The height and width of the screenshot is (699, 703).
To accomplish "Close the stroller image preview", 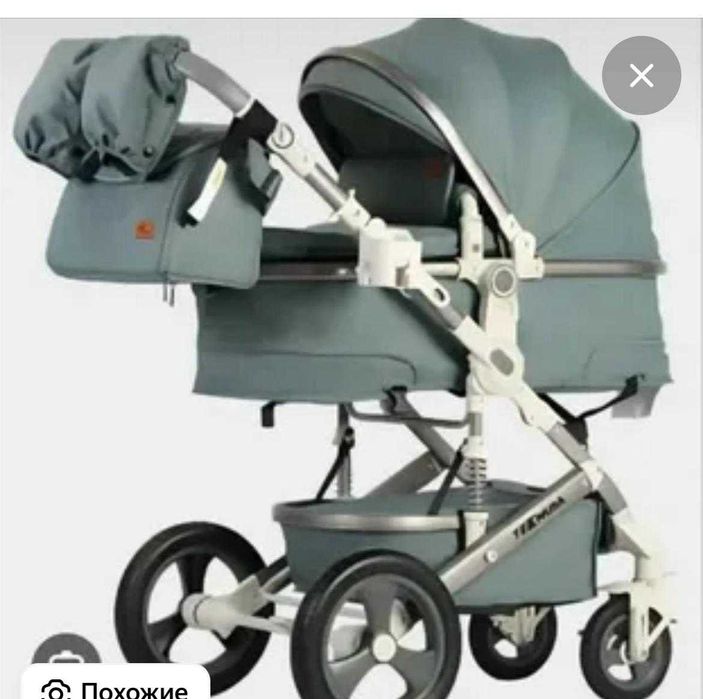I will click(x=641, y=75).
